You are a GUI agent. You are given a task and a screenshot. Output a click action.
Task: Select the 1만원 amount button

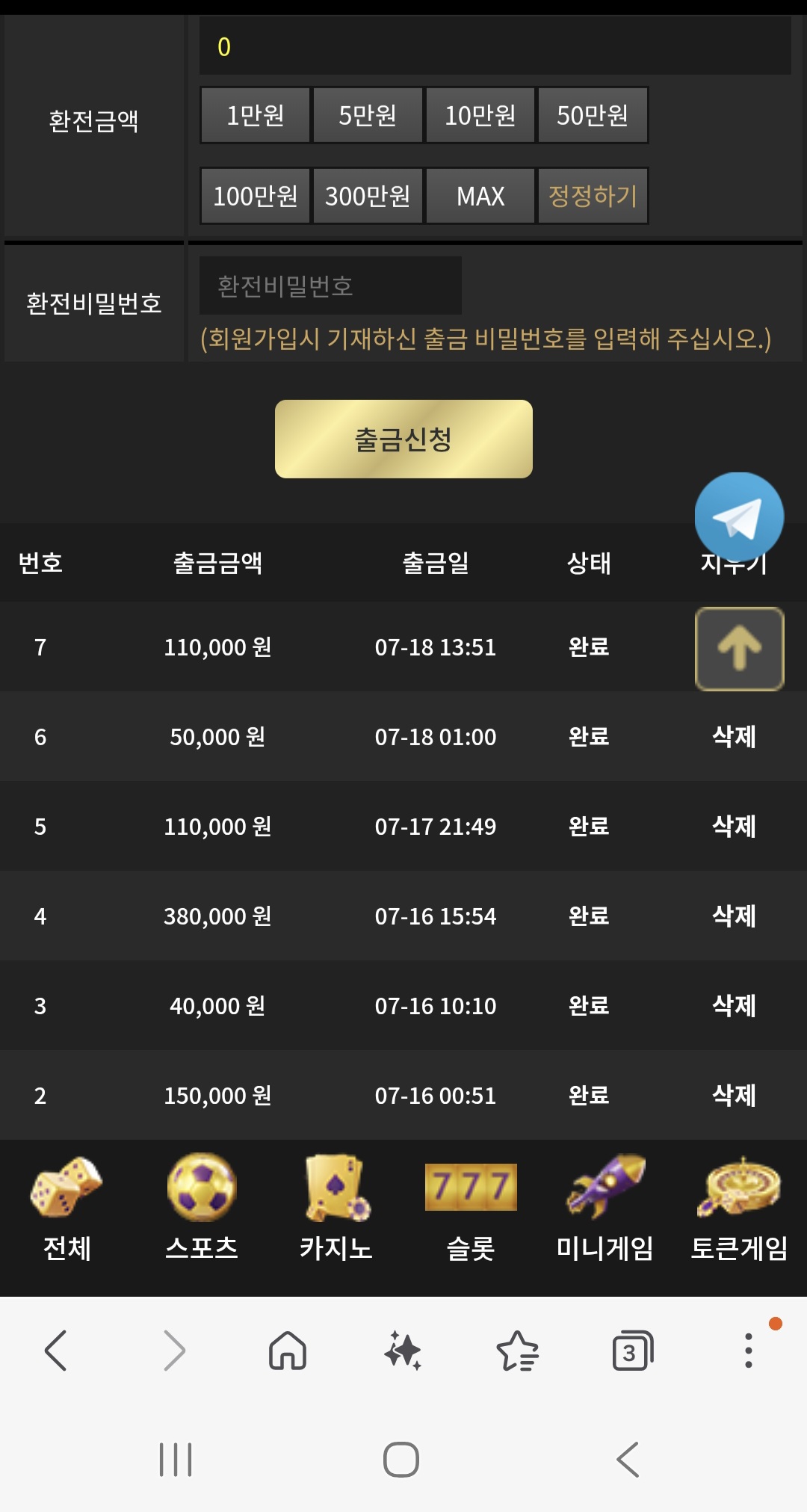pos(255,115)
